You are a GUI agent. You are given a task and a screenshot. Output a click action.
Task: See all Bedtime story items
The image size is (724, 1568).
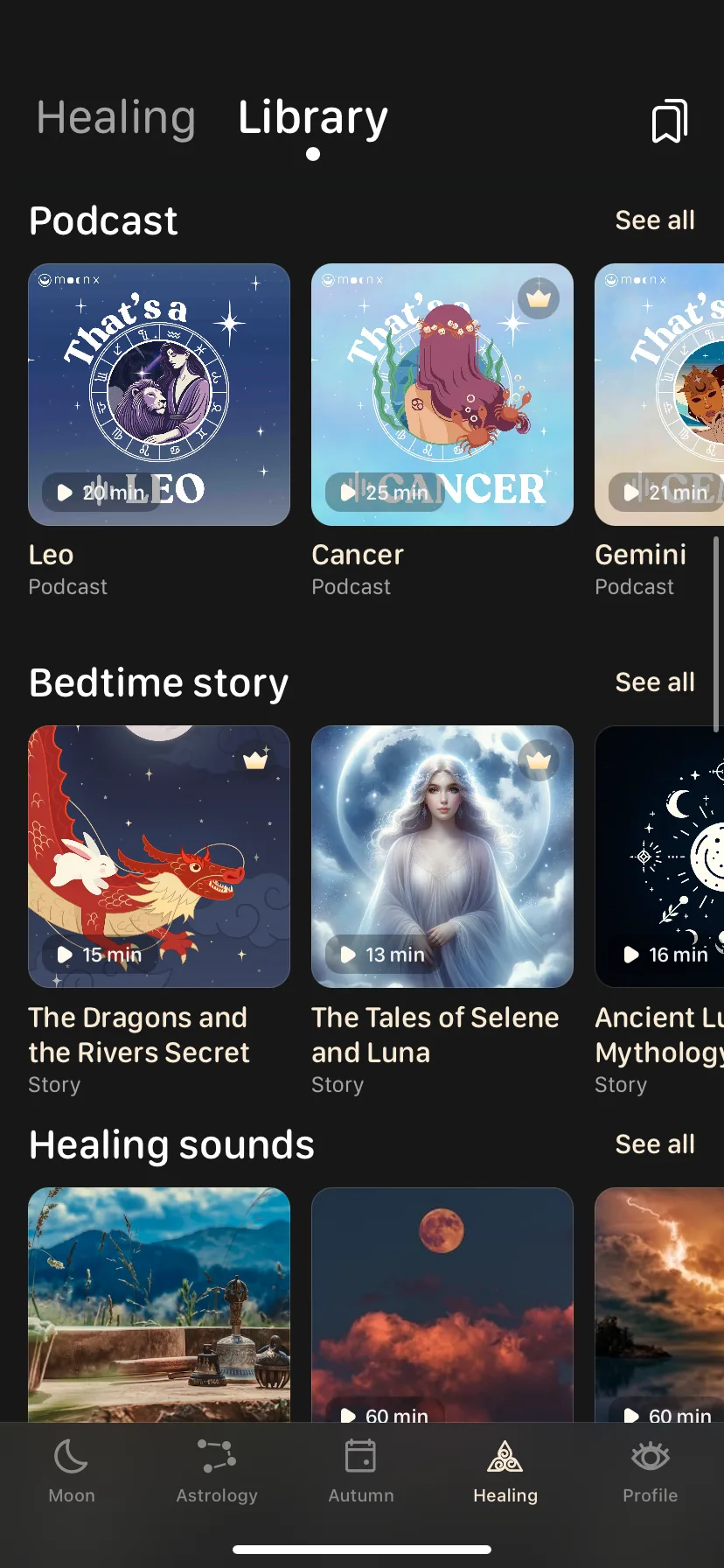655,682
